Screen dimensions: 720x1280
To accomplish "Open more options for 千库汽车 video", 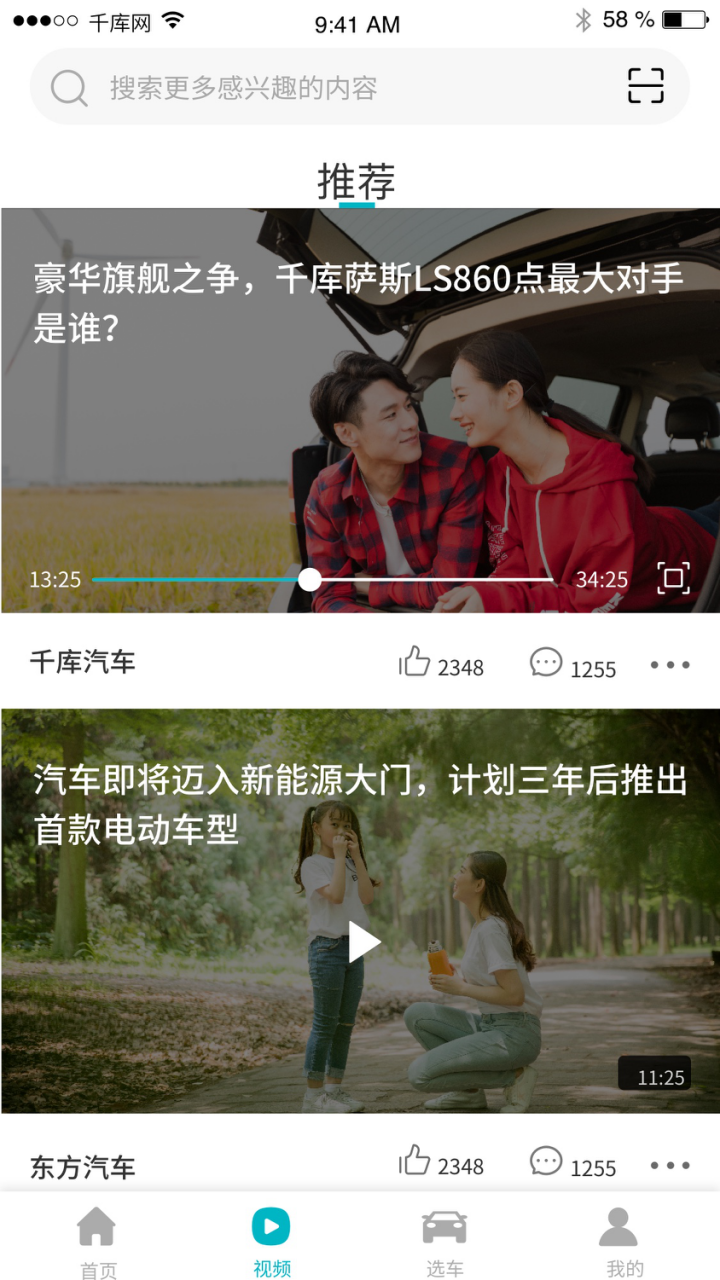I will [669, 665].
